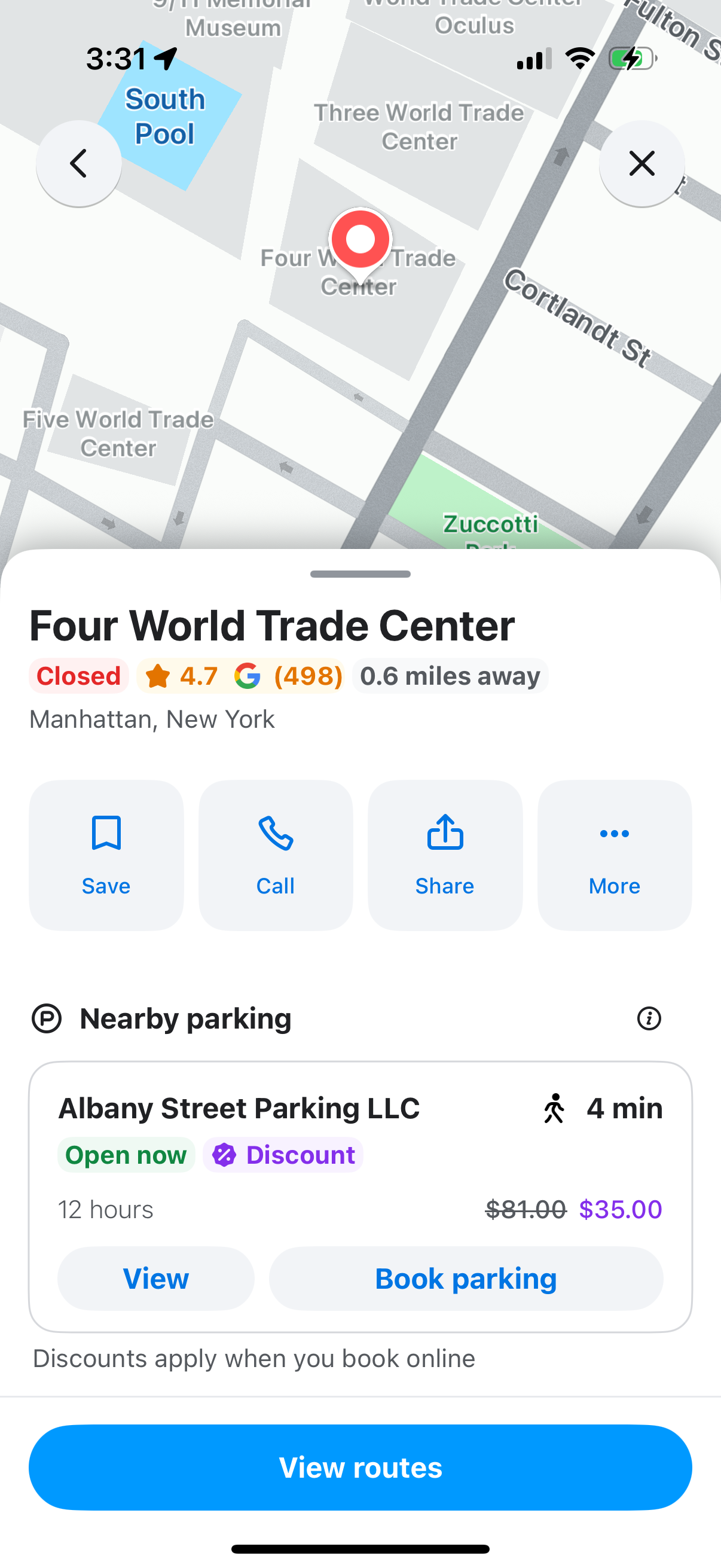Tap the Nearby parking info icon
This screenshot has height=1568, width=721.
point(649,1019)
